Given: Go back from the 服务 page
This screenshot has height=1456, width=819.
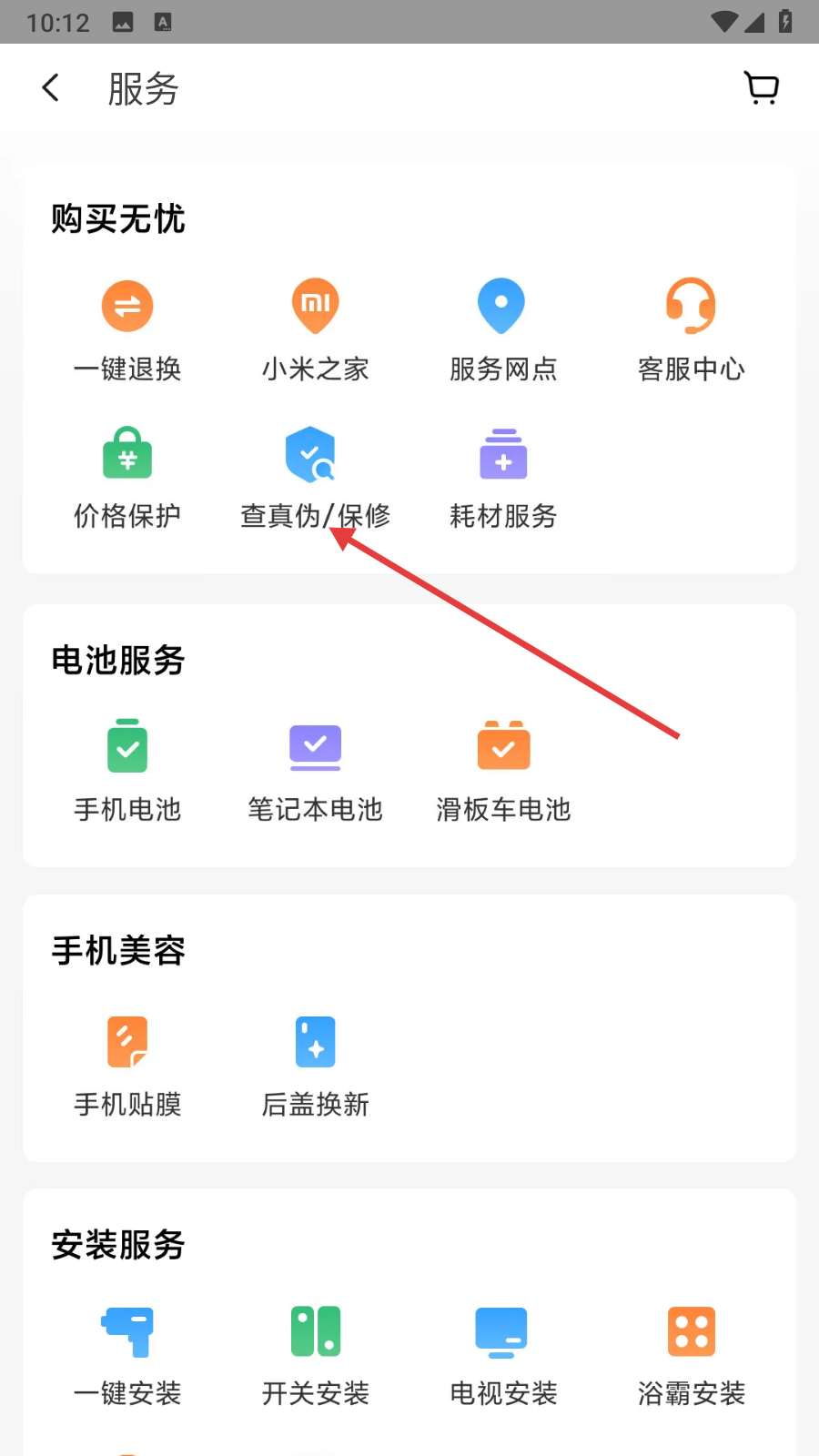Looking at the screenshot, I should pos(51,88).
